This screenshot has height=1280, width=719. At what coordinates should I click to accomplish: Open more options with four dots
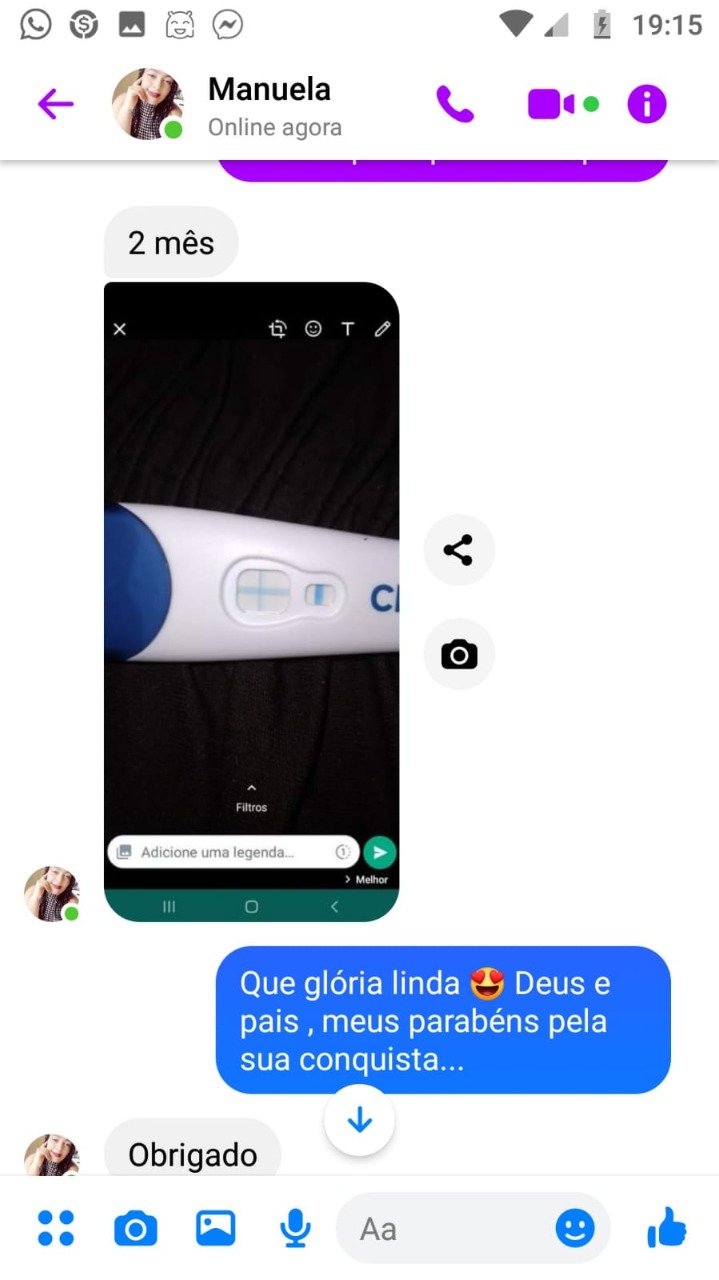pos(56,1228)
